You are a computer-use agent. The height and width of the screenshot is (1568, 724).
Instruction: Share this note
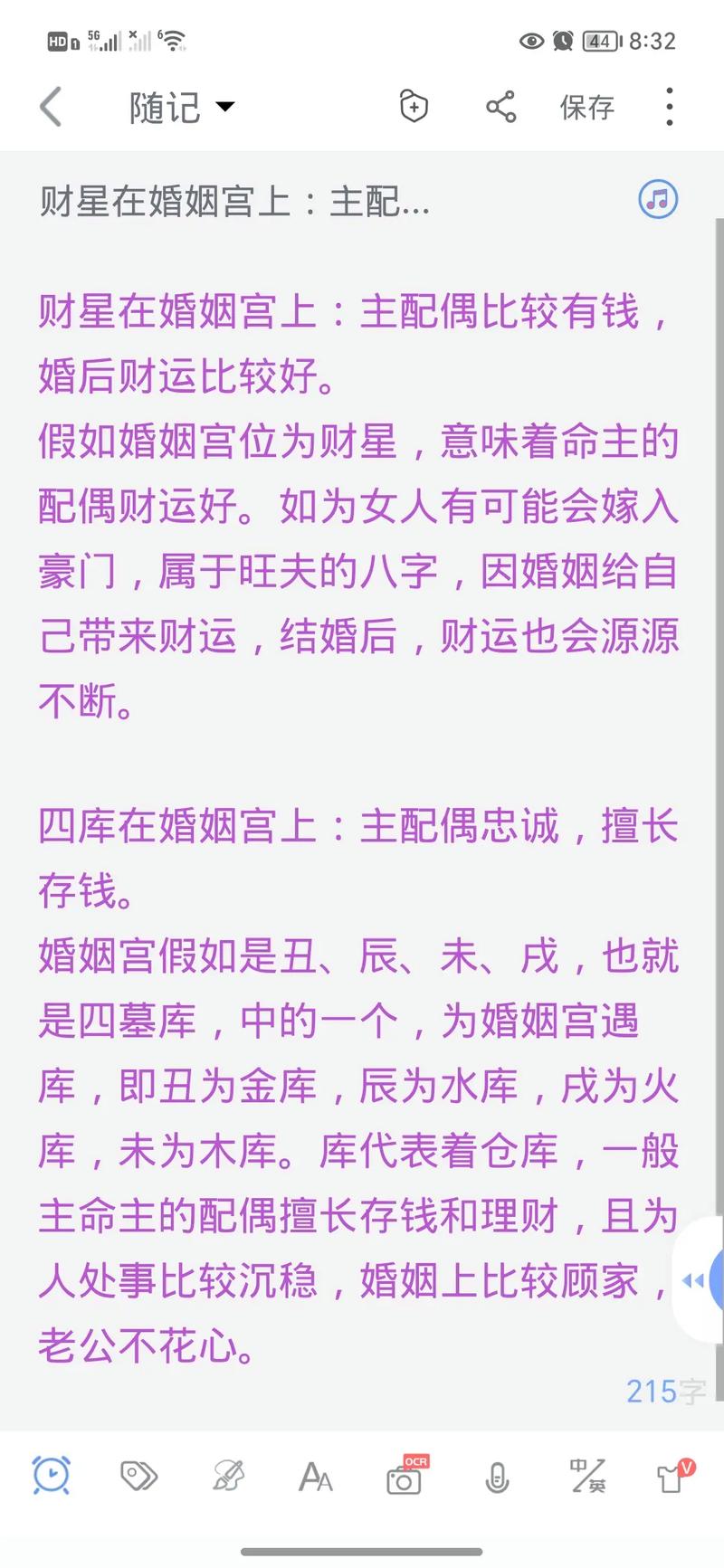500,107
